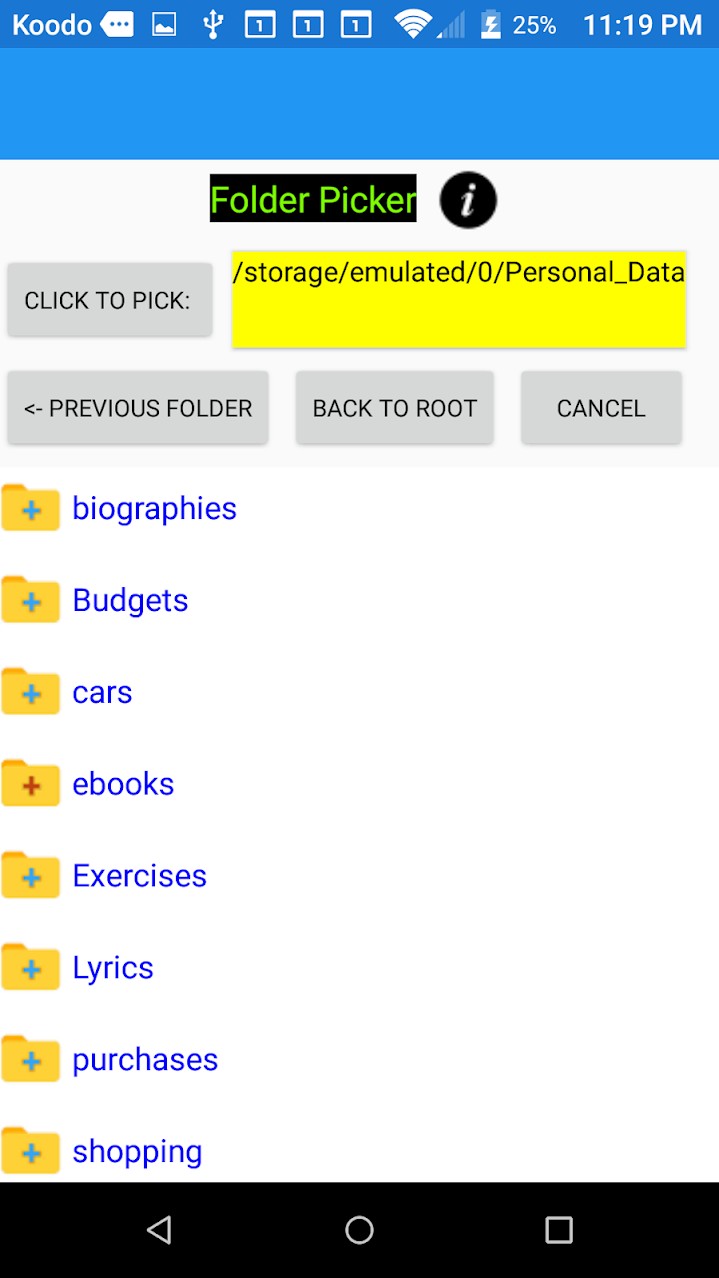Open the Lyrics folder
Screen dimensions: 719x1278
(113, 968)
